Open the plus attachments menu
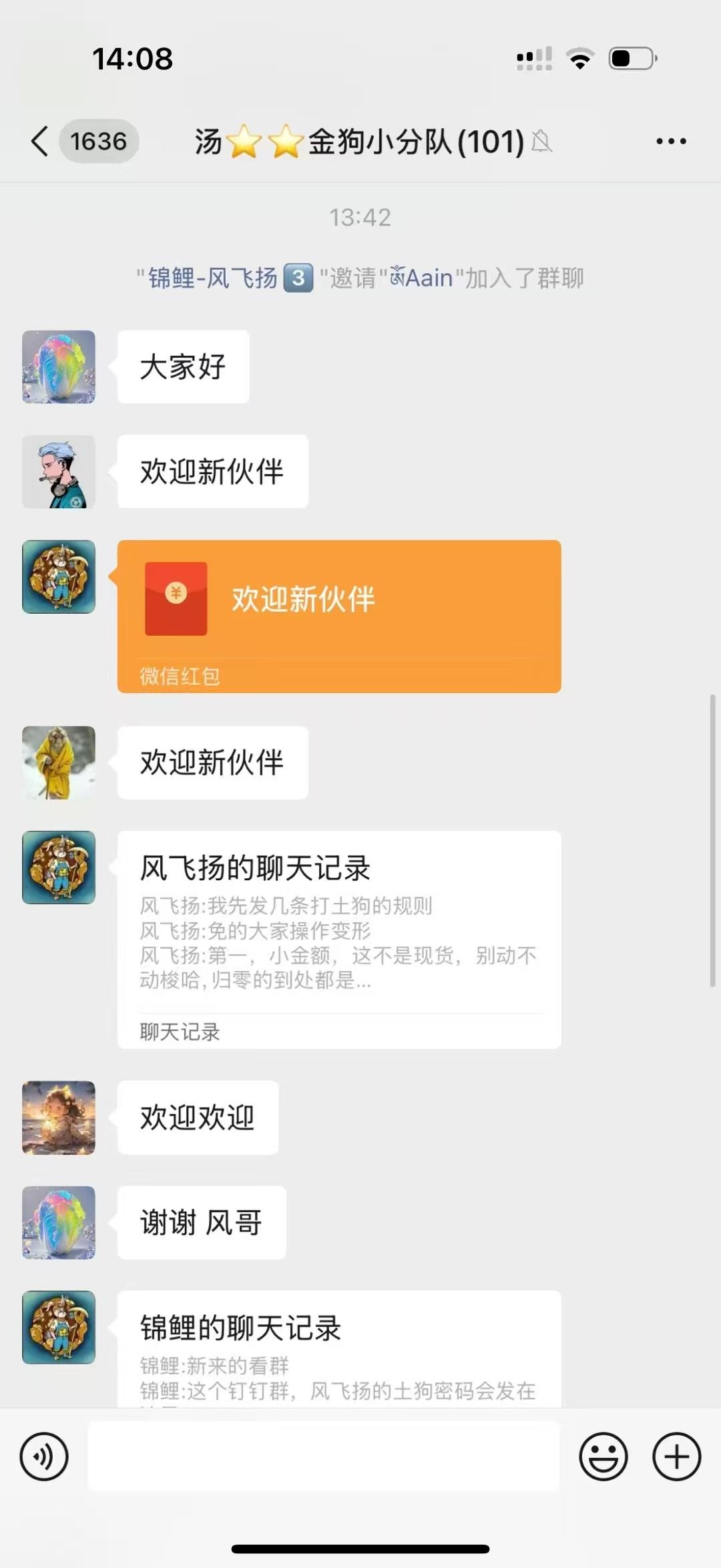 point(676,1456)
